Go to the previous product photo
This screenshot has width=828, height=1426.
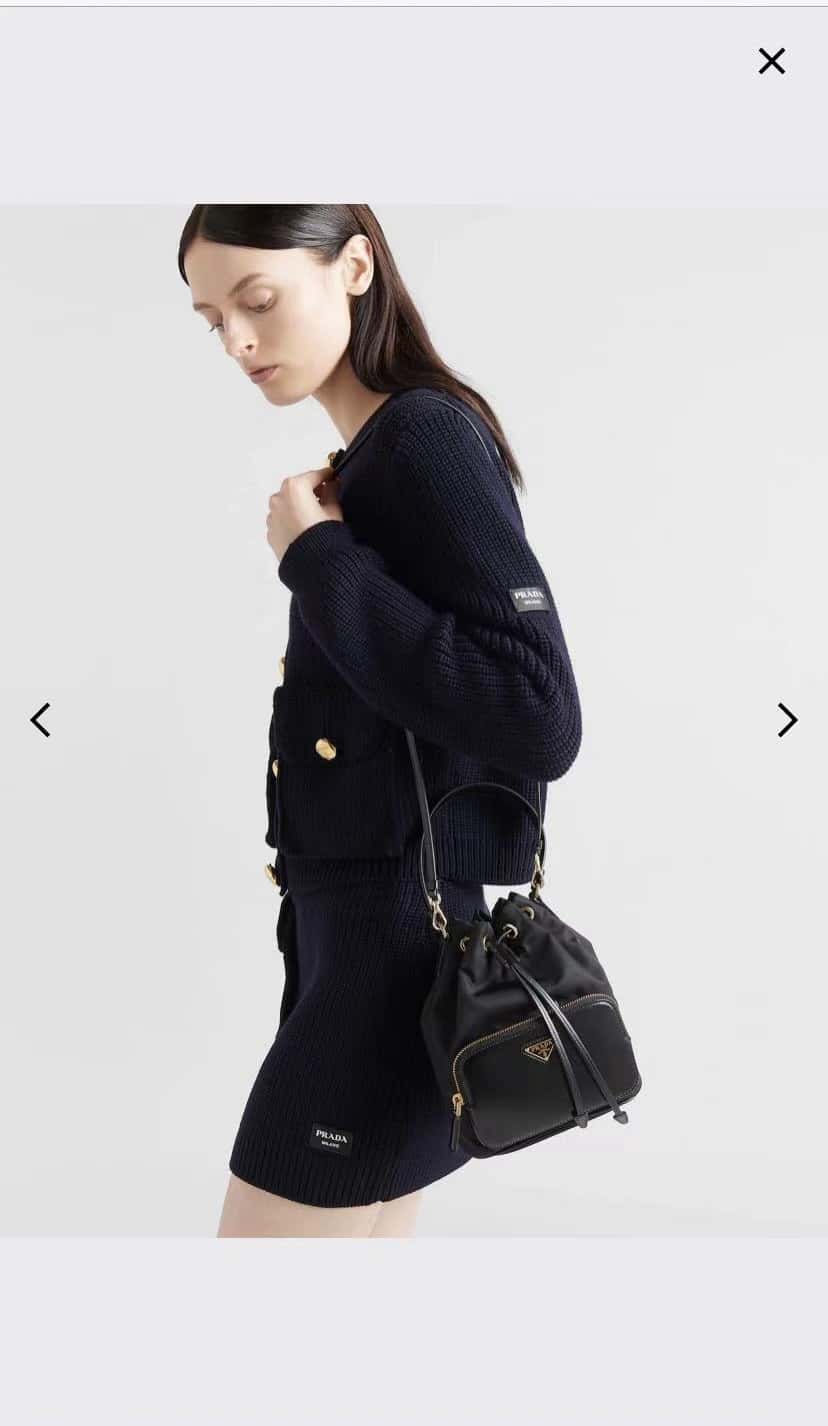tap(40, 720)
